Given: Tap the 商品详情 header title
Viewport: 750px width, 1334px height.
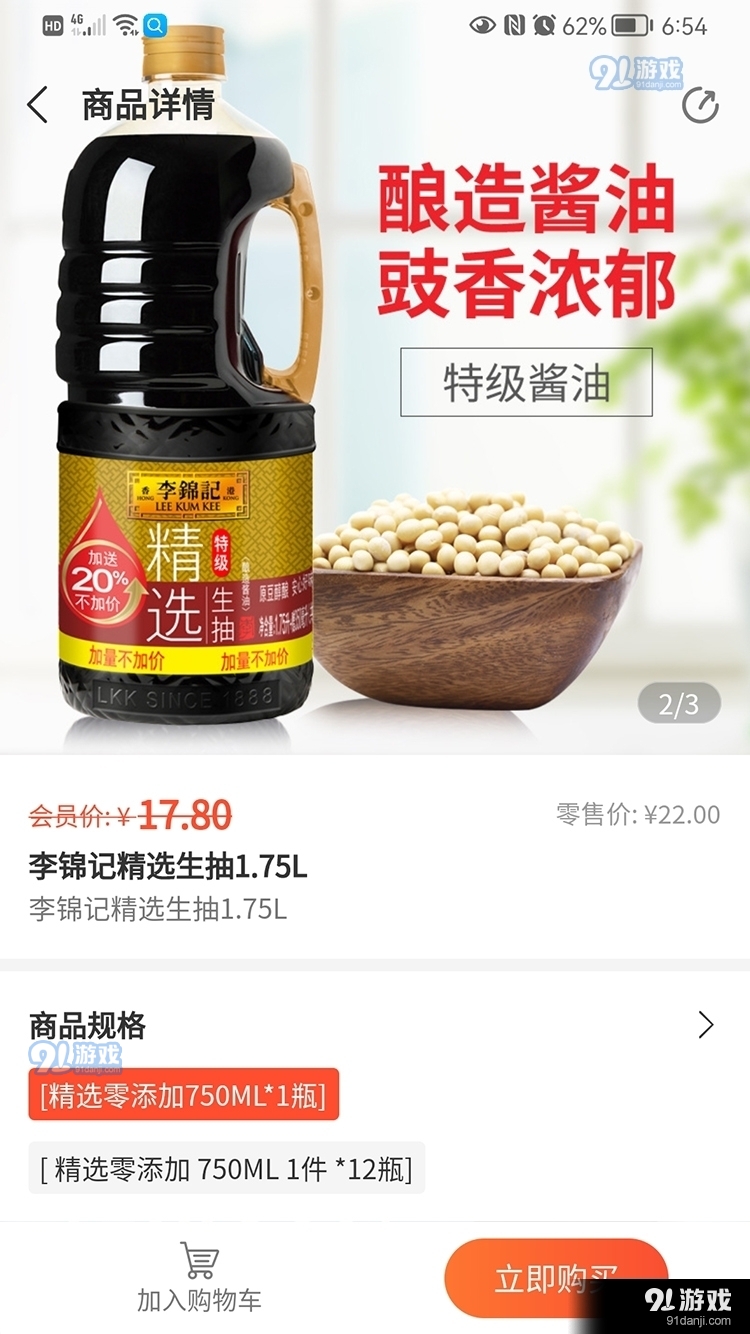Looking at the screenshot, I should tap(145, 105).
